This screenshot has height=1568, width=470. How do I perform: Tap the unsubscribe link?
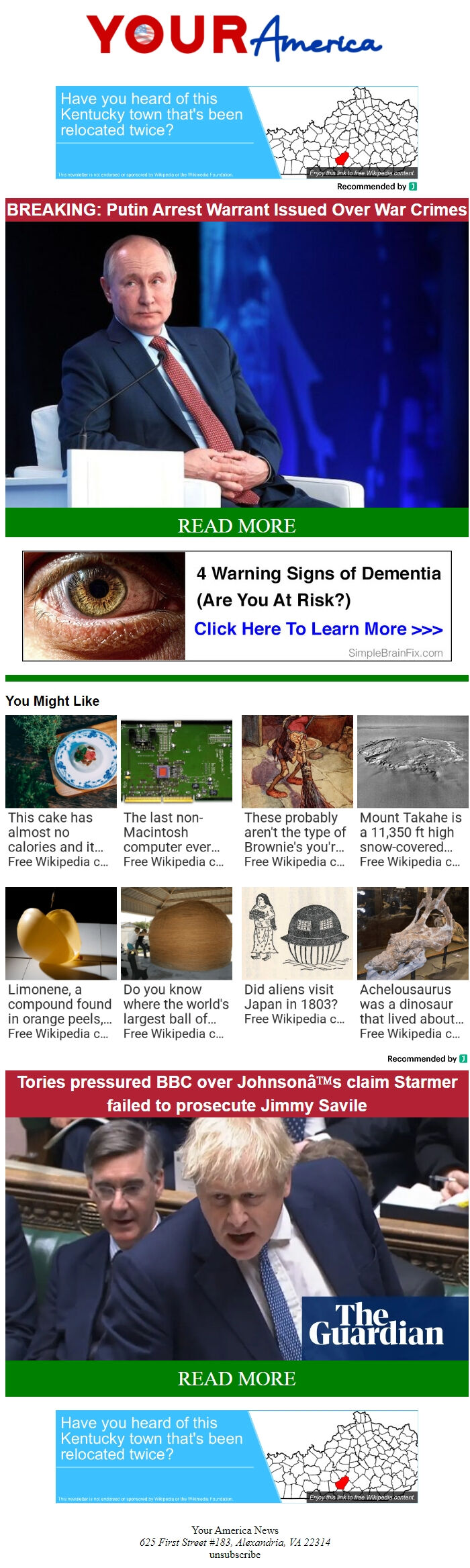tap(234, 1555)
